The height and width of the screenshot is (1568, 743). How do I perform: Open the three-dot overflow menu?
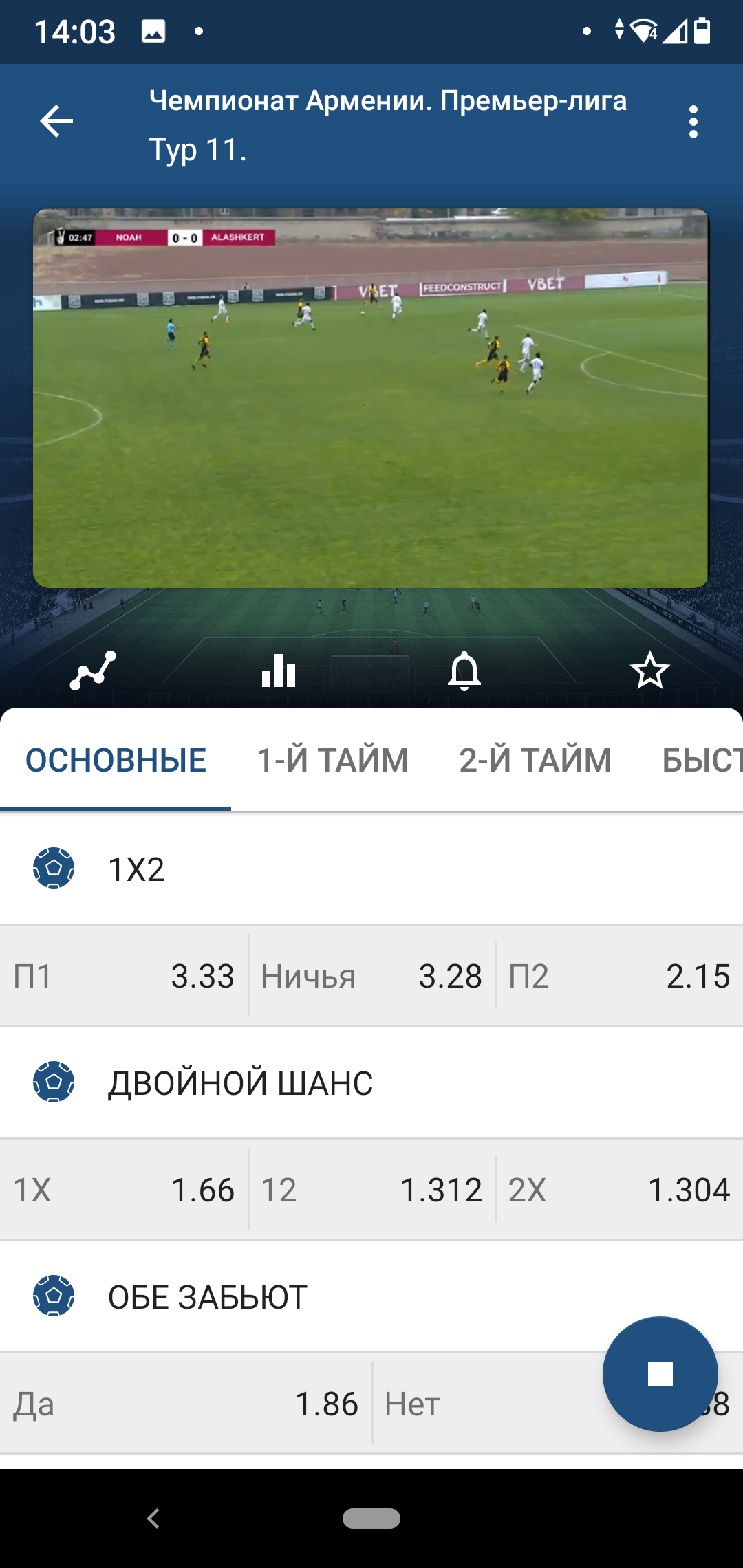(x=693, y=122)
